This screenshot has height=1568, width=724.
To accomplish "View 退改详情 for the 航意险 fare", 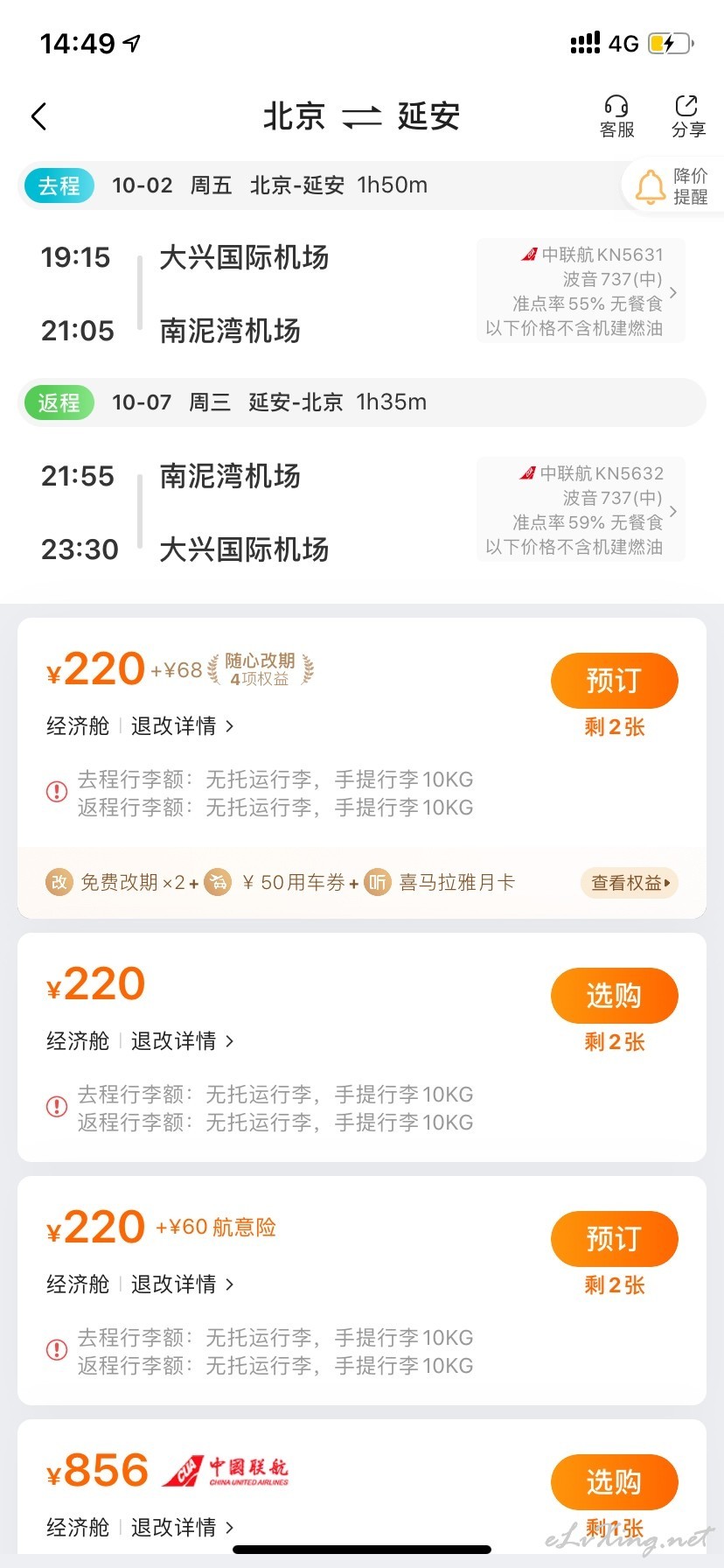I will (x=182, y=1284).
